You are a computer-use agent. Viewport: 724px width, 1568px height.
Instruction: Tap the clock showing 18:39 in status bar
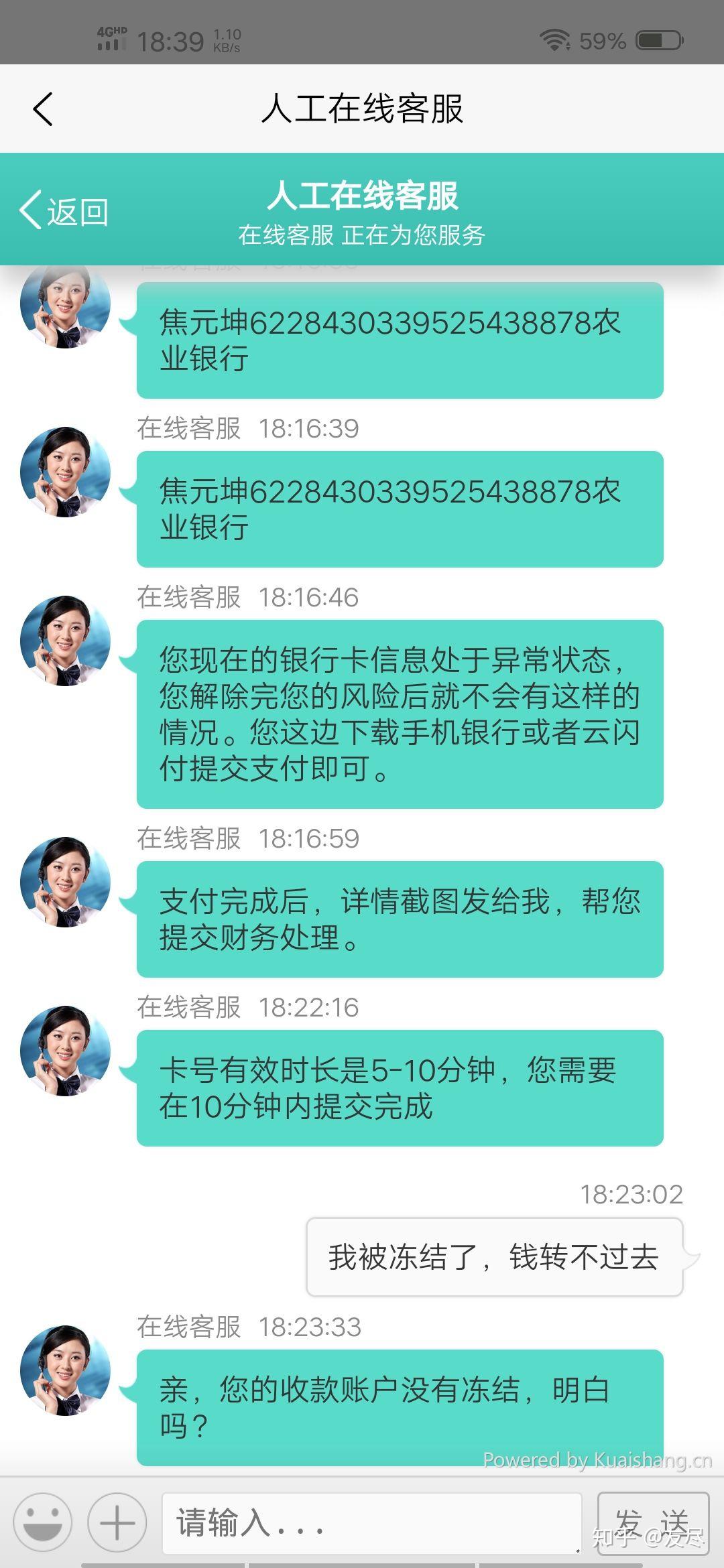[x=170, y=39]
